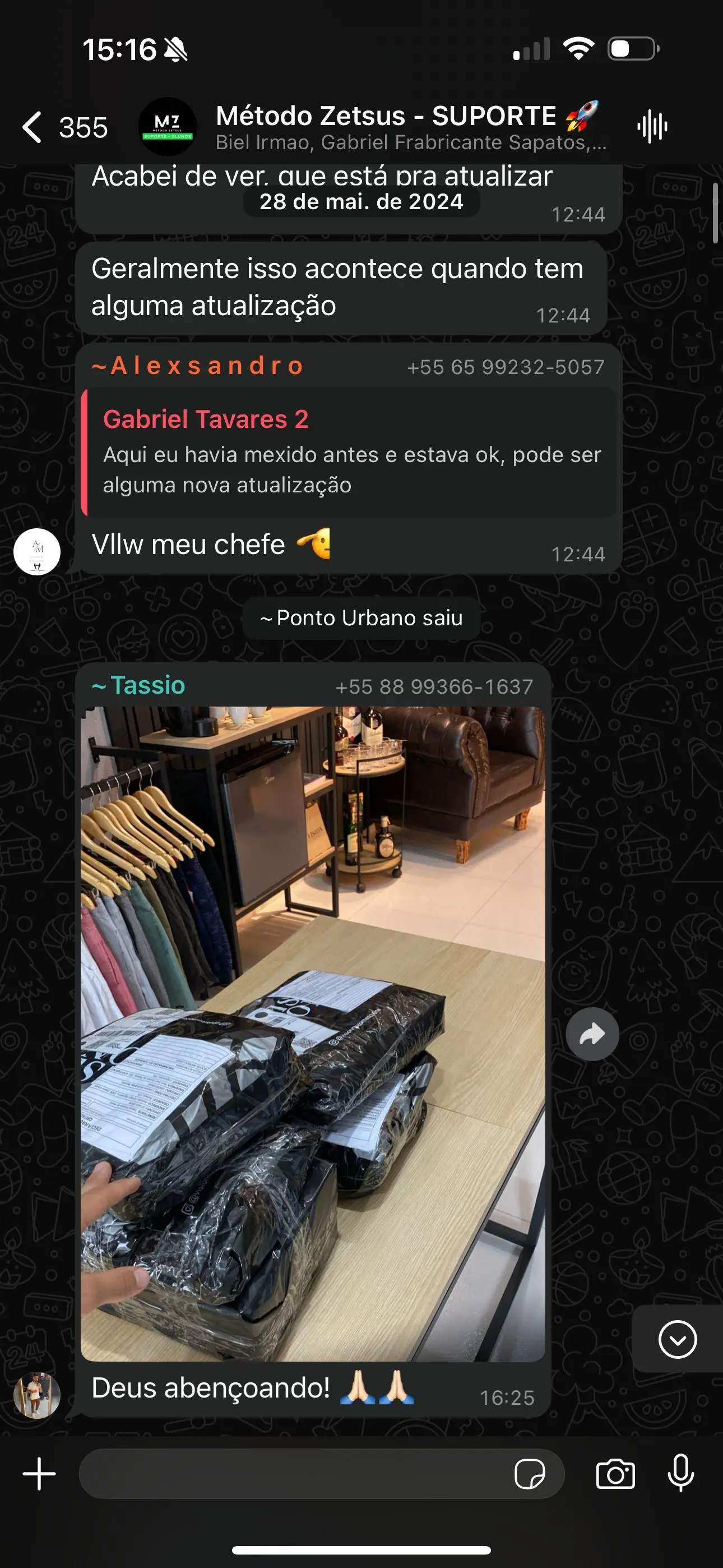Tap the '~ Ponto Urbano saiu' notice

(361, 618)
